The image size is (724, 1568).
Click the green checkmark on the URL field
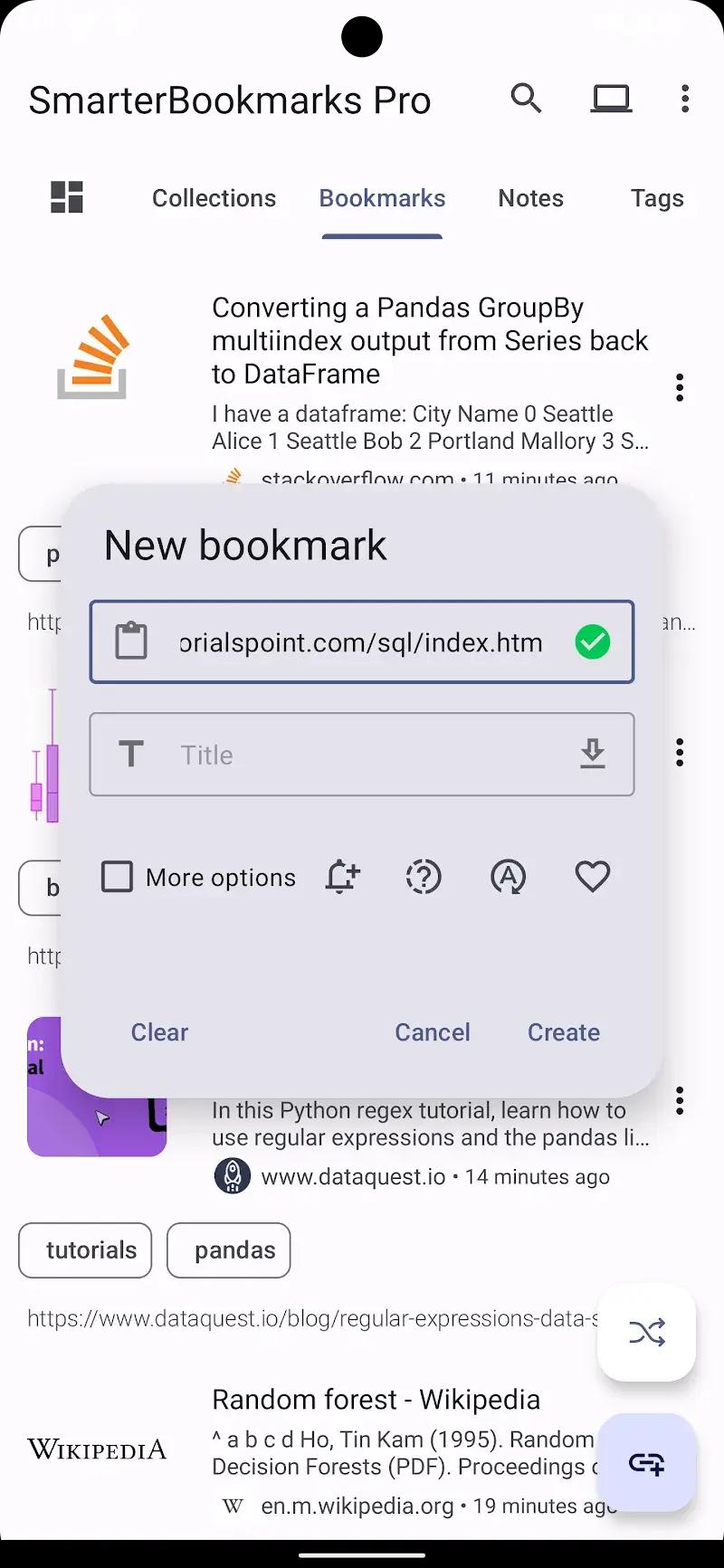593,641
